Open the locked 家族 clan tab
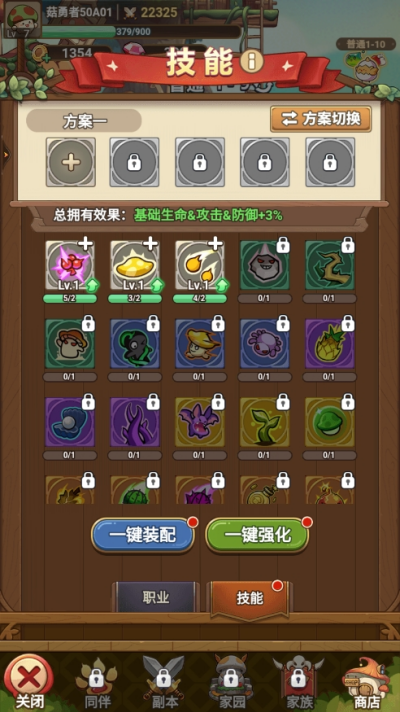 (x=299, y=683)
